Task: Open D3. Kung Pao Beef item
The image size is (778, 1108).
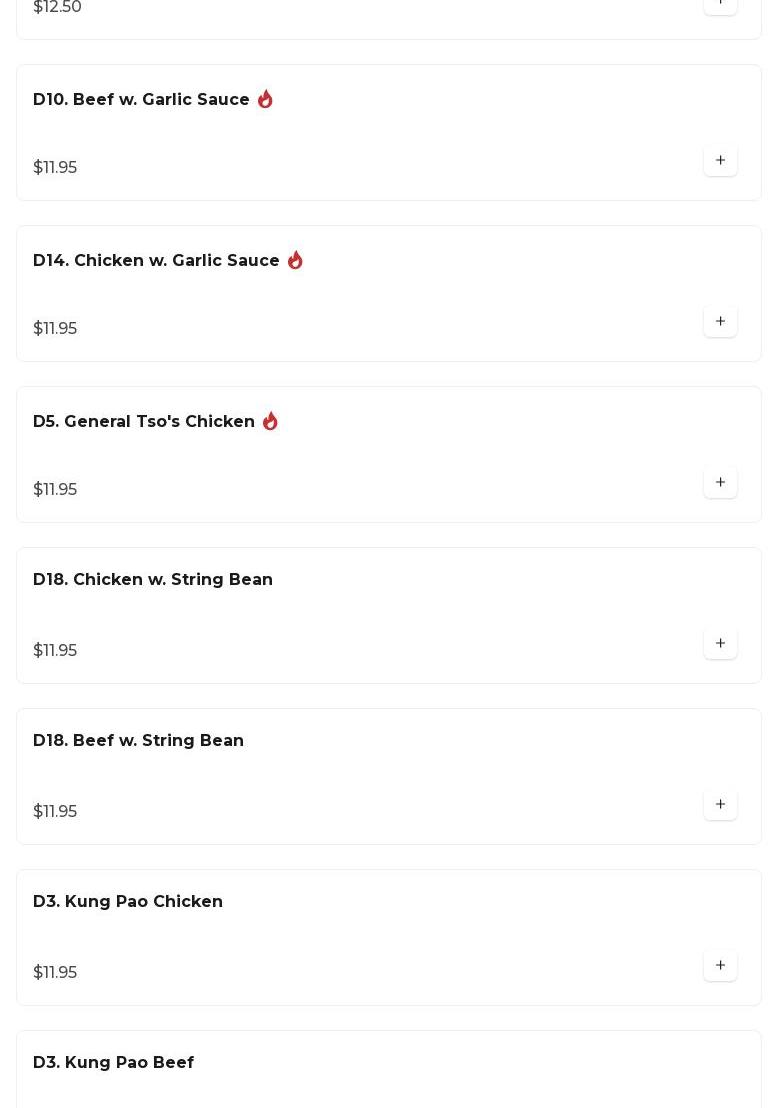Action: (x=113, y=1063)
